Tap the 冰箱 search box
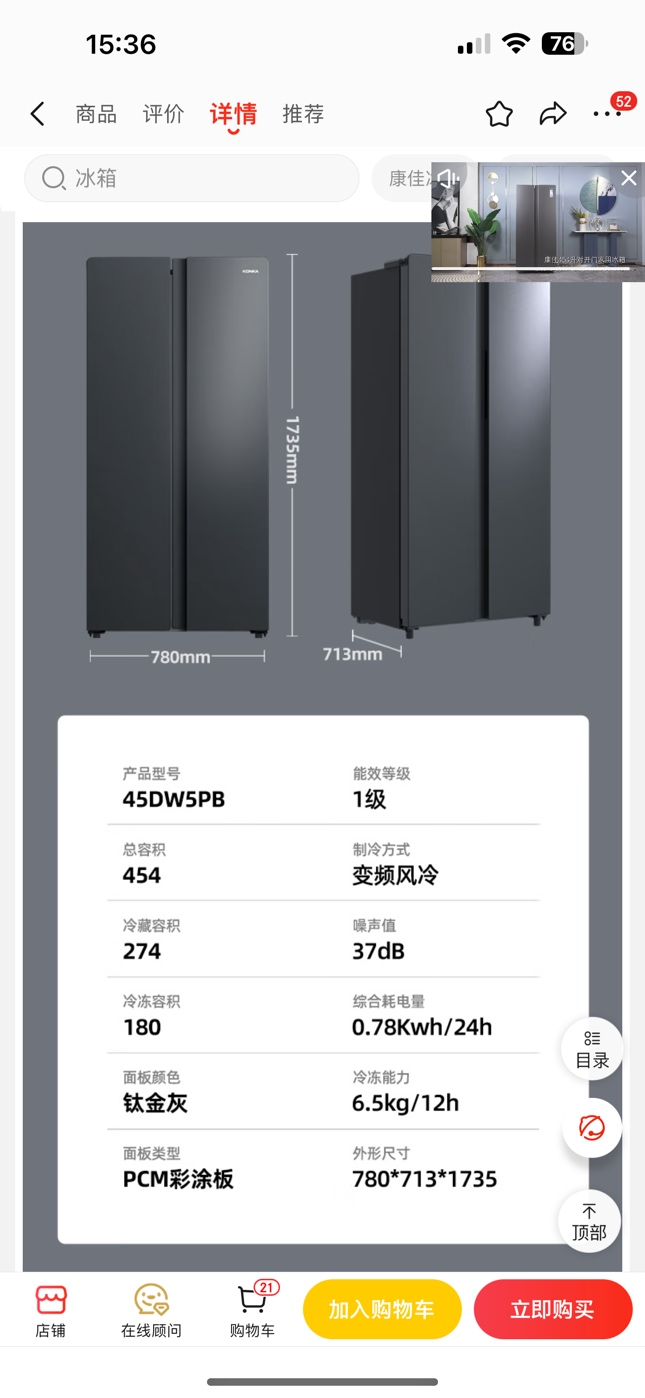 point(192,178)
